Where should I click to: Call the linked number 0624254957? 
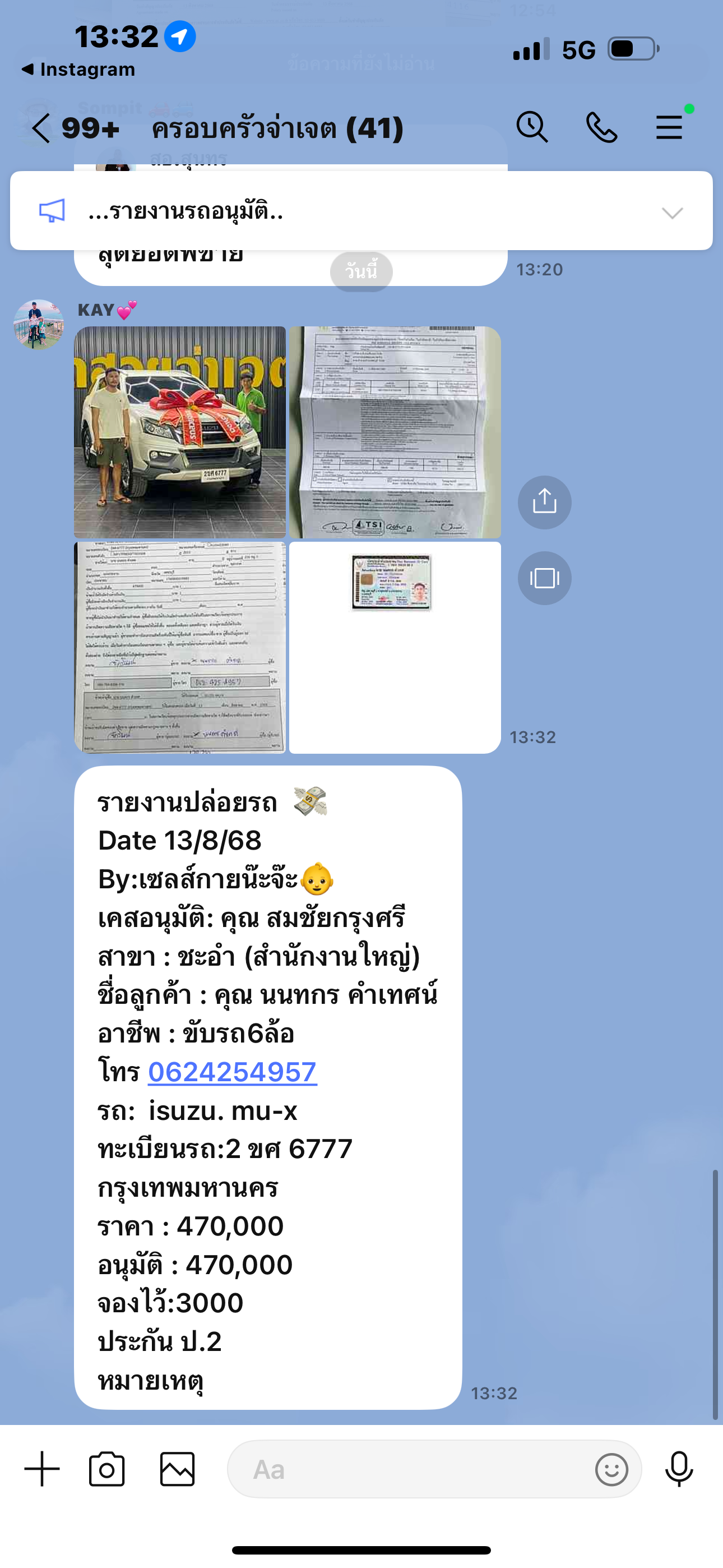(232, 1072)
